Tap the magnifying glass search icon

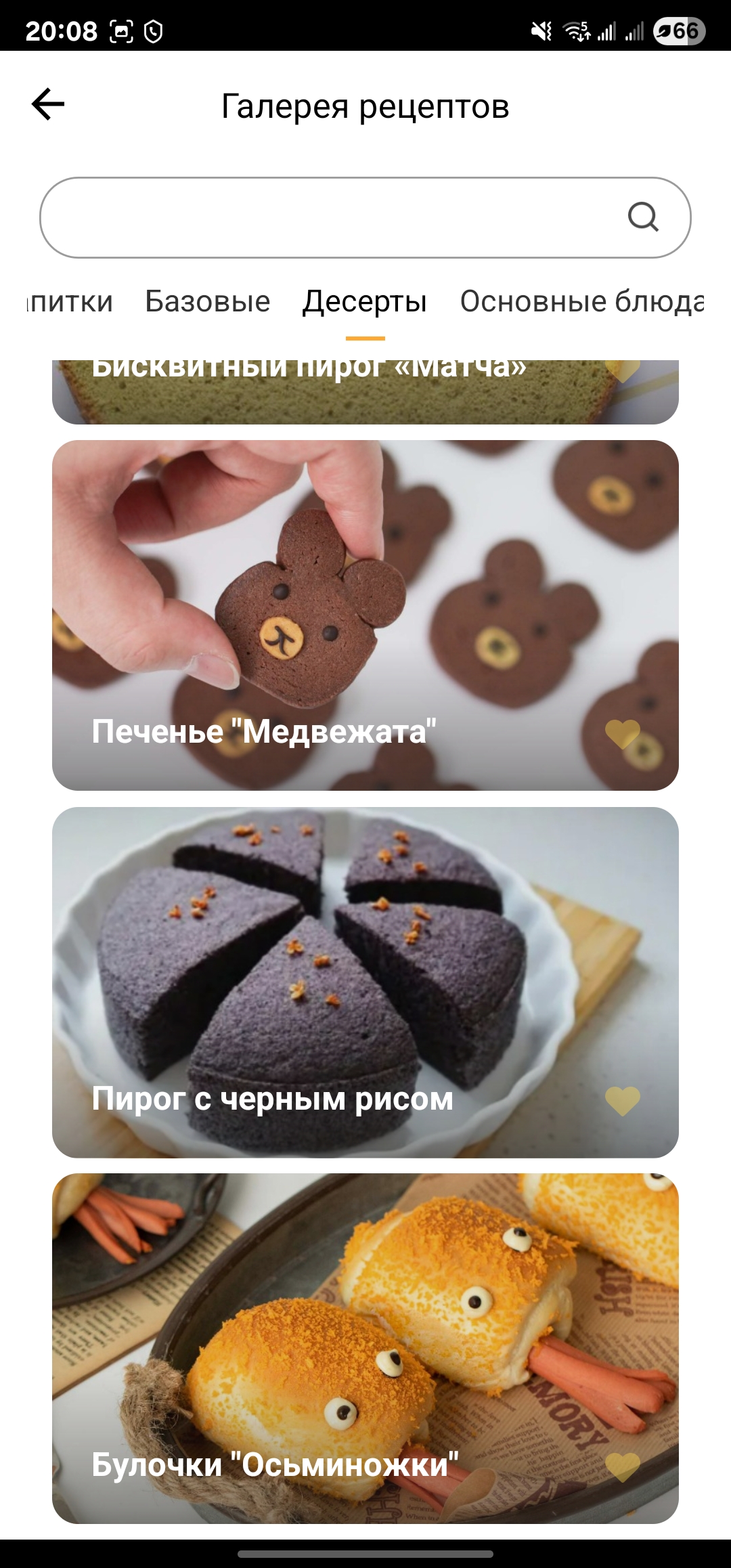[642, 218]
